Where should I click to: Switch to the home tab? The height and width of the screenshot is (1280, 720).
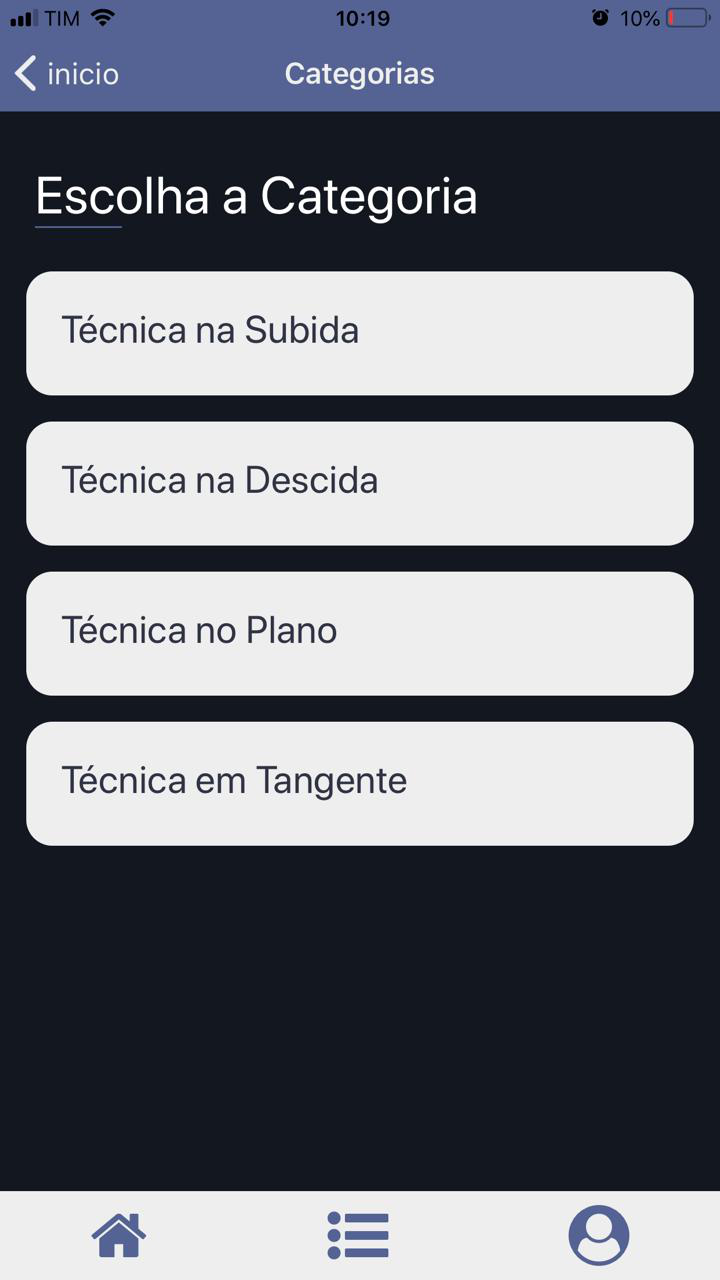click(x=119, y=1235)
